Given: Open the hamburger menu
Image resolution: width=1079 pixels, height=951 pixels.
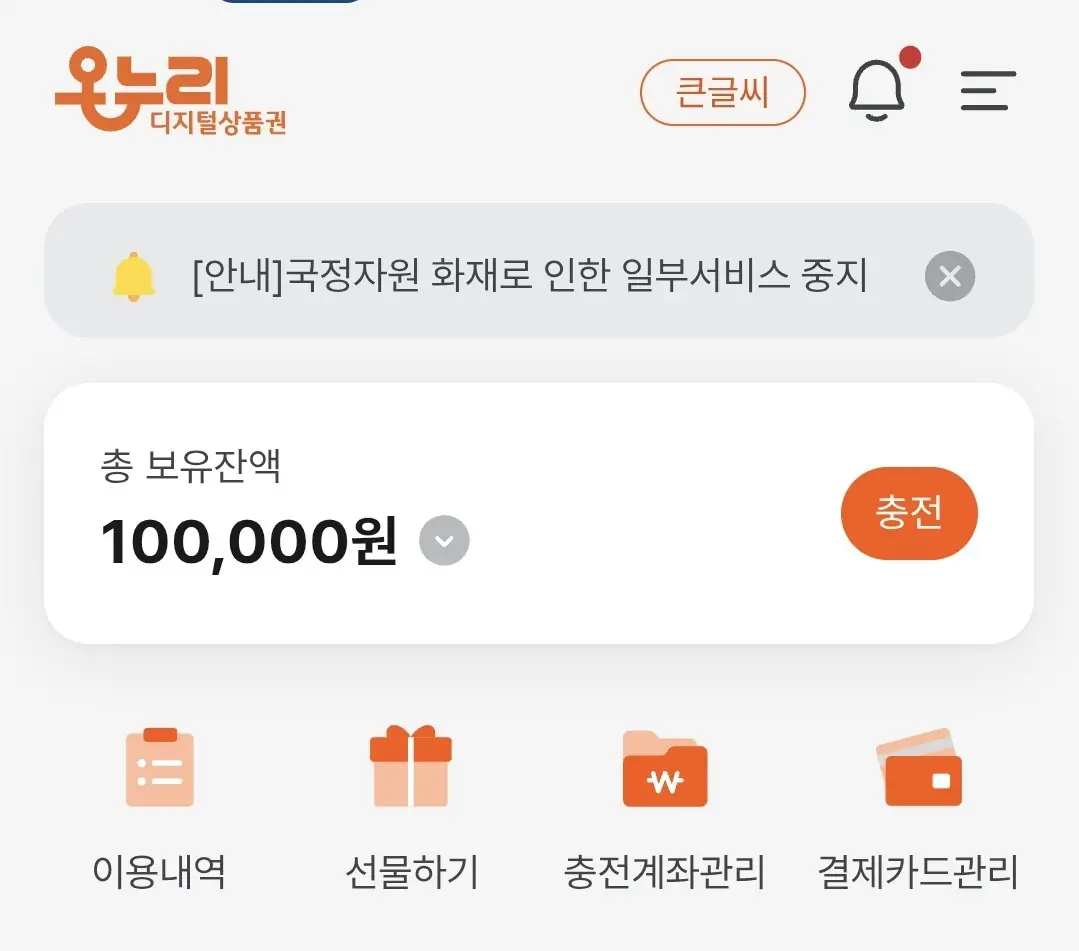Looking at the screenshot, I should click(987, 91).
